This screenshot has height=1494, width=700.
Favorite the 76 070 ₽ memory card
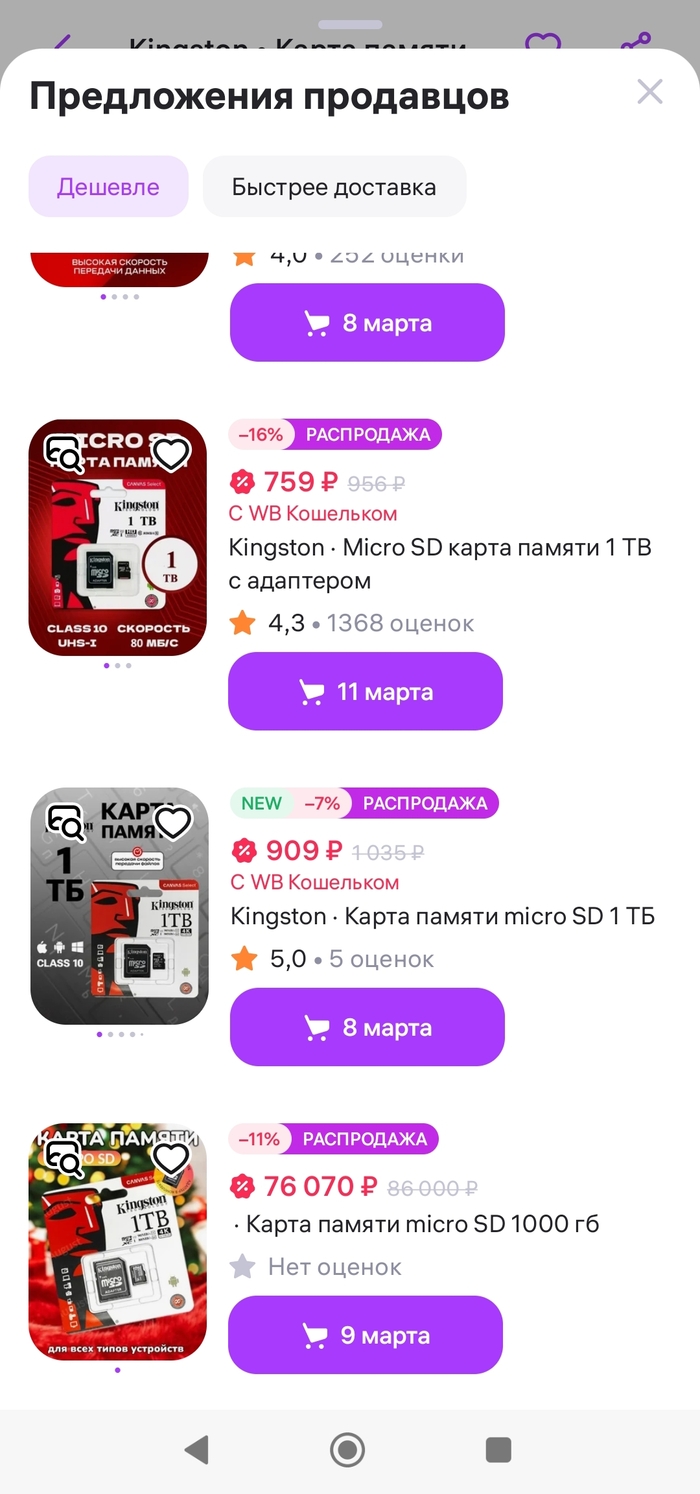tap(171, 1159)
